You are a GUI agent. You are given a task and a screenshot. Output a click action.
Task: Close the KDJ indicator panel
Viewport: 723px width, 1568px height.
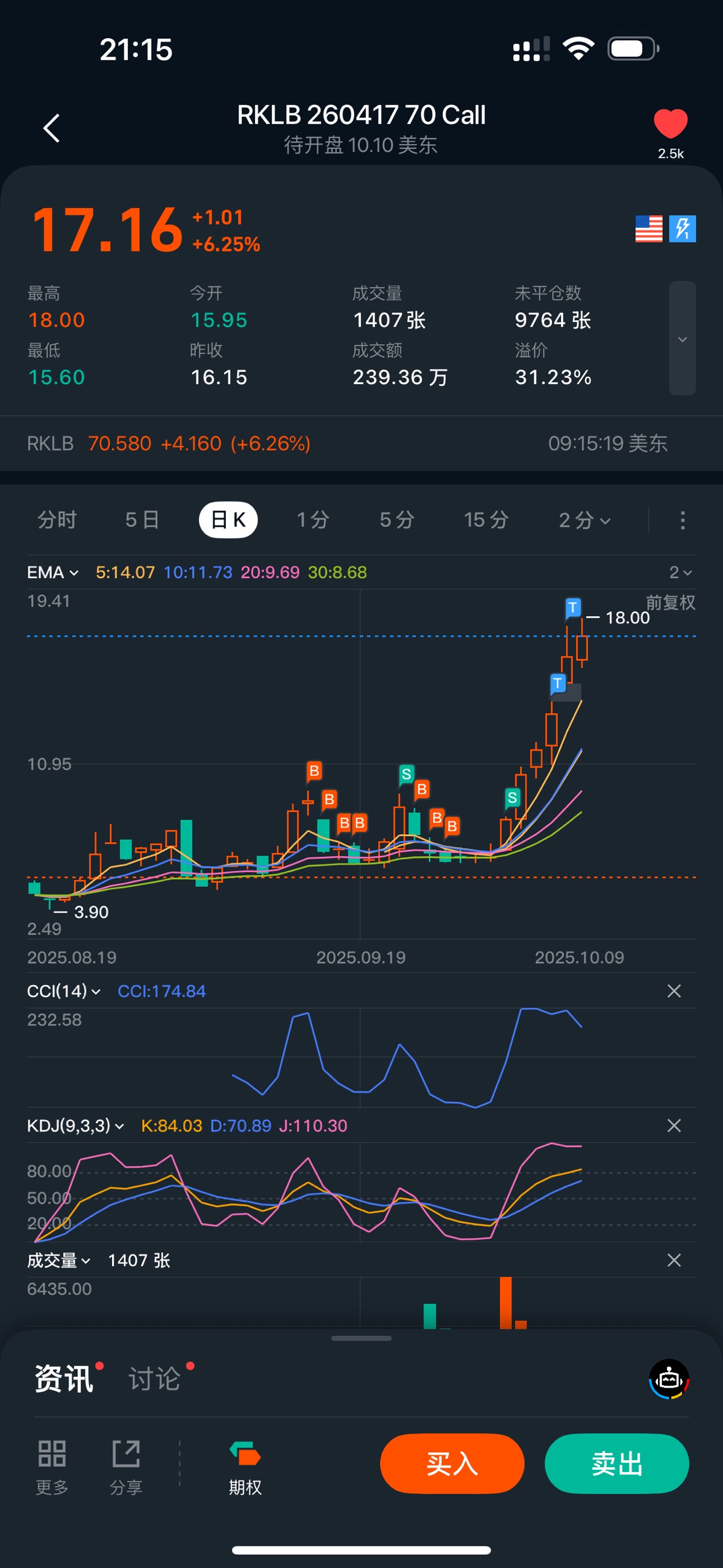674,1126
